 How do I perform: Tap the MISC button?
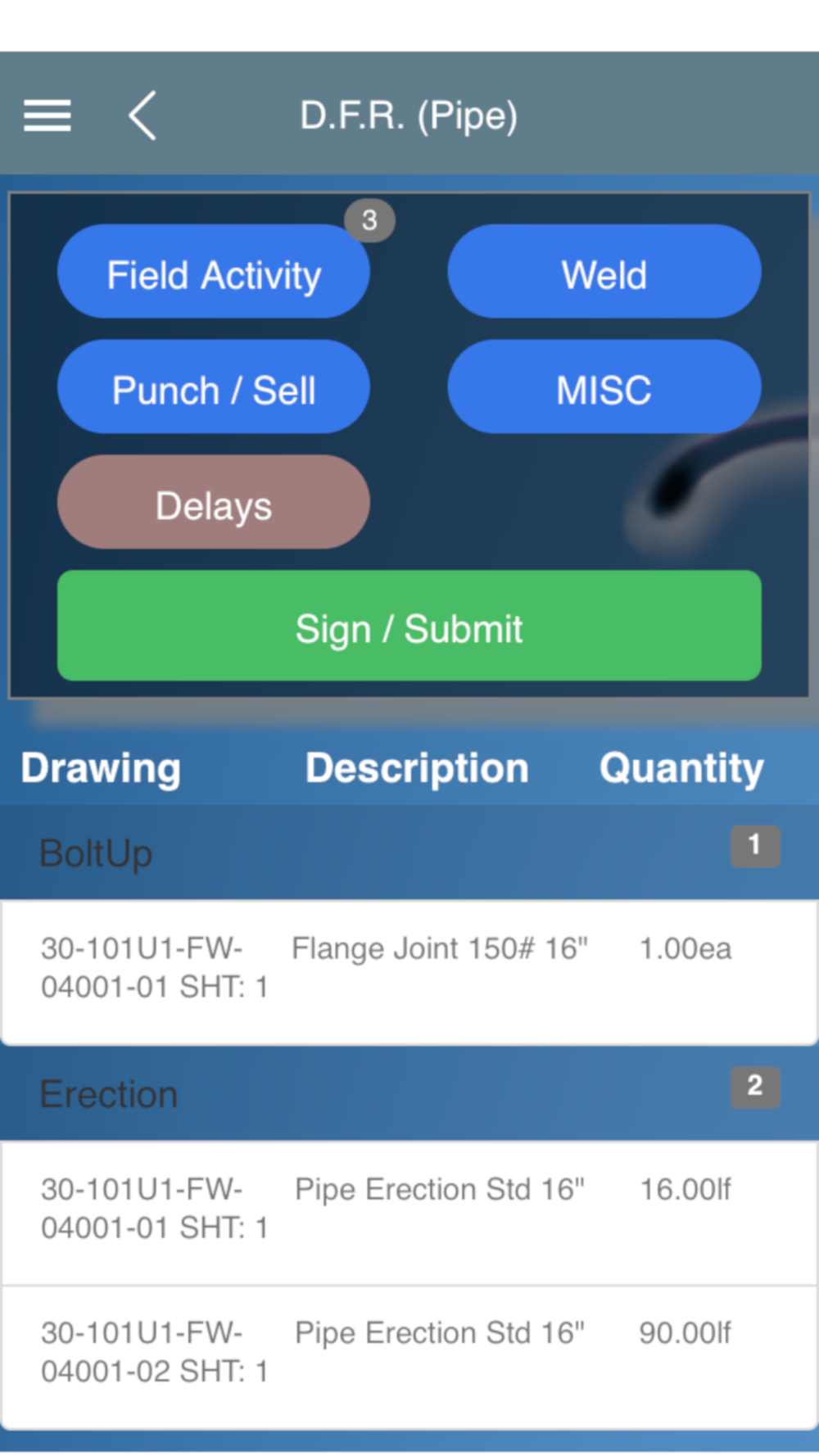click(604, 387)
